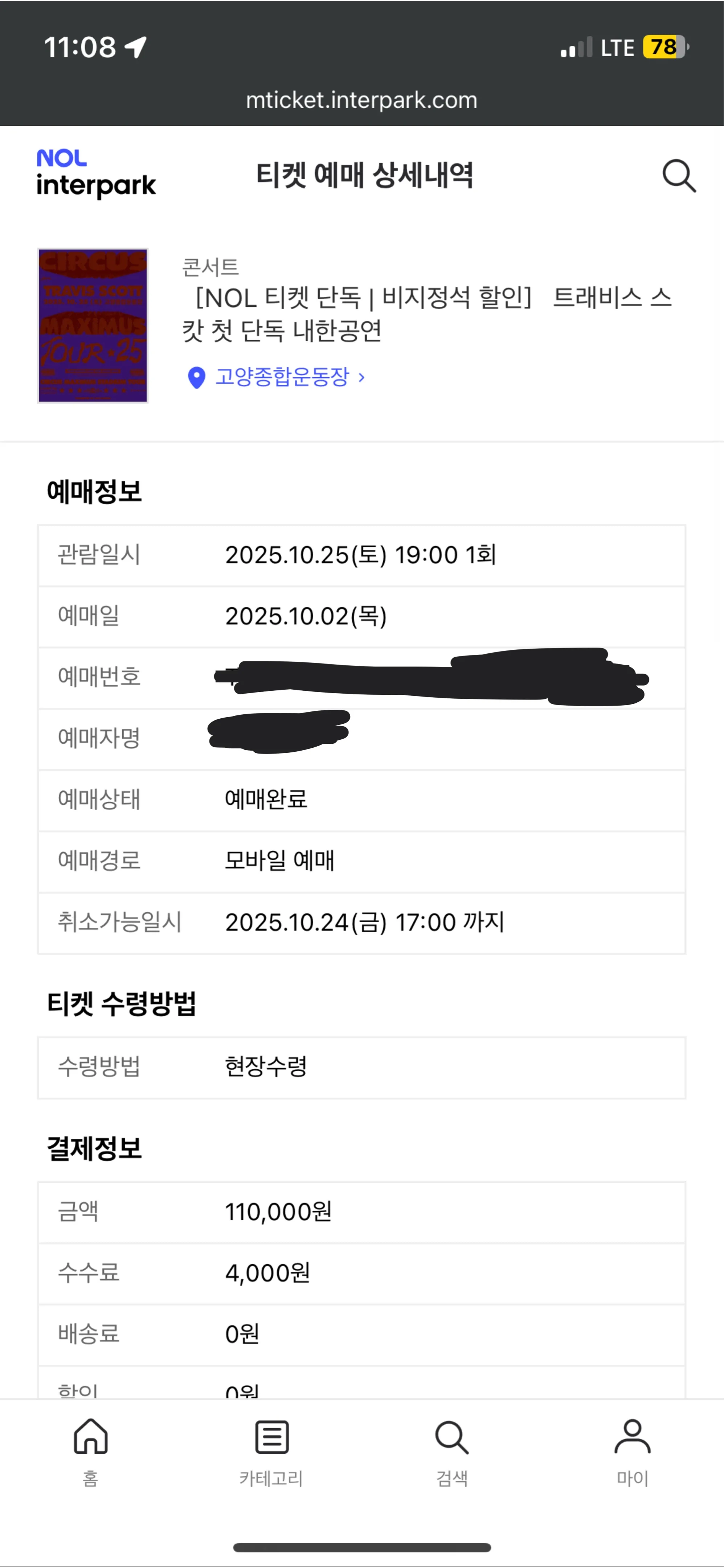Switch to the 홈 tab
The image size is (724, 1568).
[x=91, y=1452]
